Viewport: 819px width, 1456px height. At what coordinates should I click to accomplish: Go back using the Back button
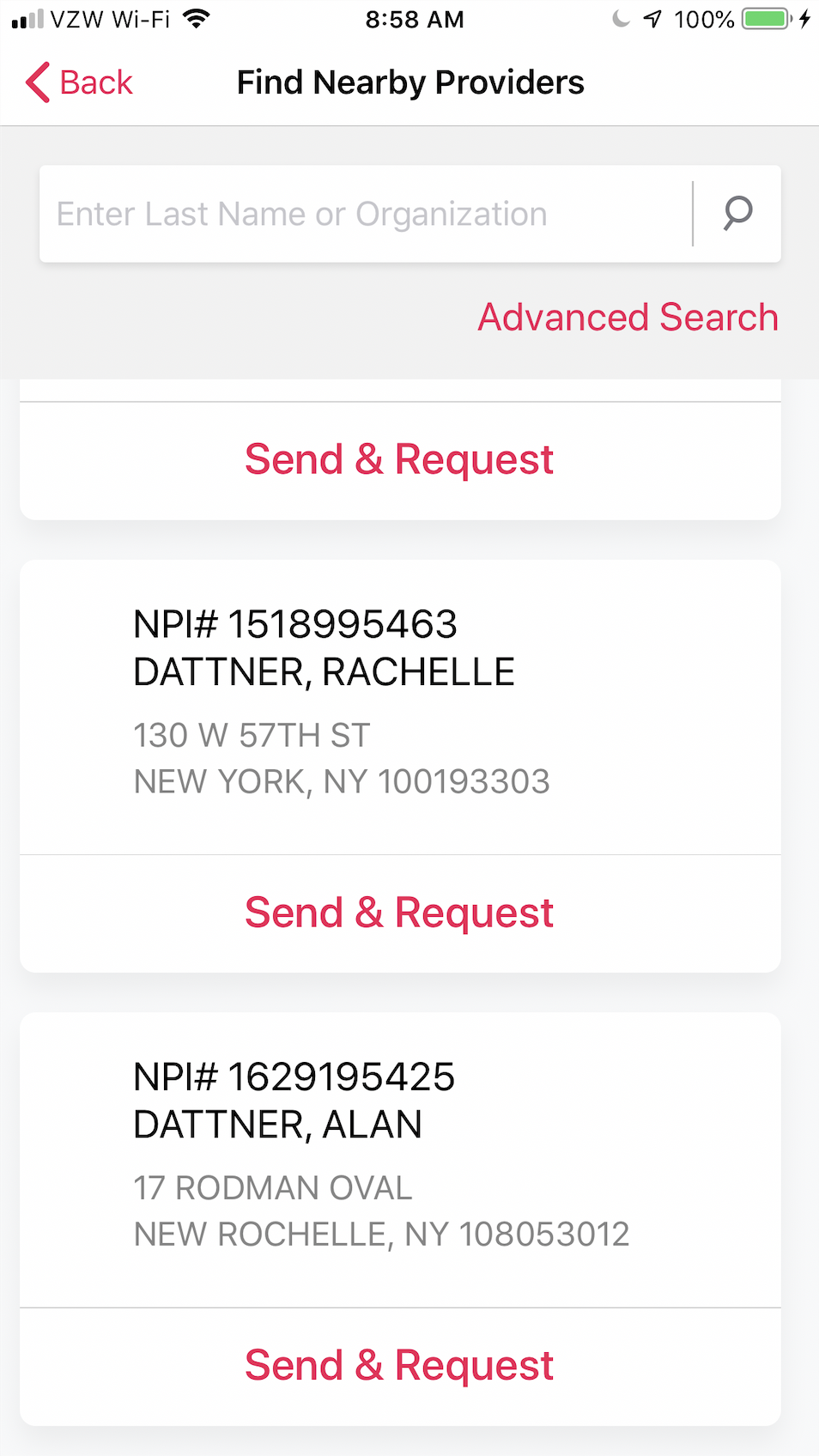[x=79, y=83]
